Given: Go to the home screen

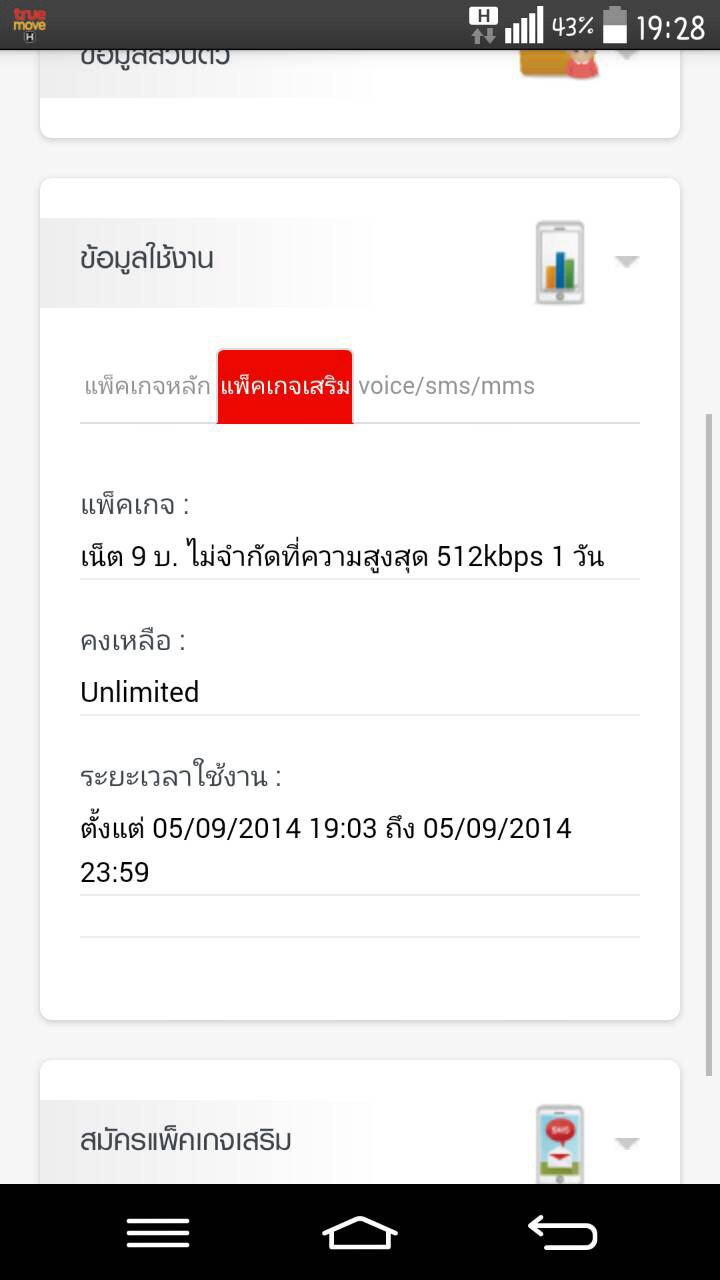Looking at the screenshot, I should click(360, 1233).
